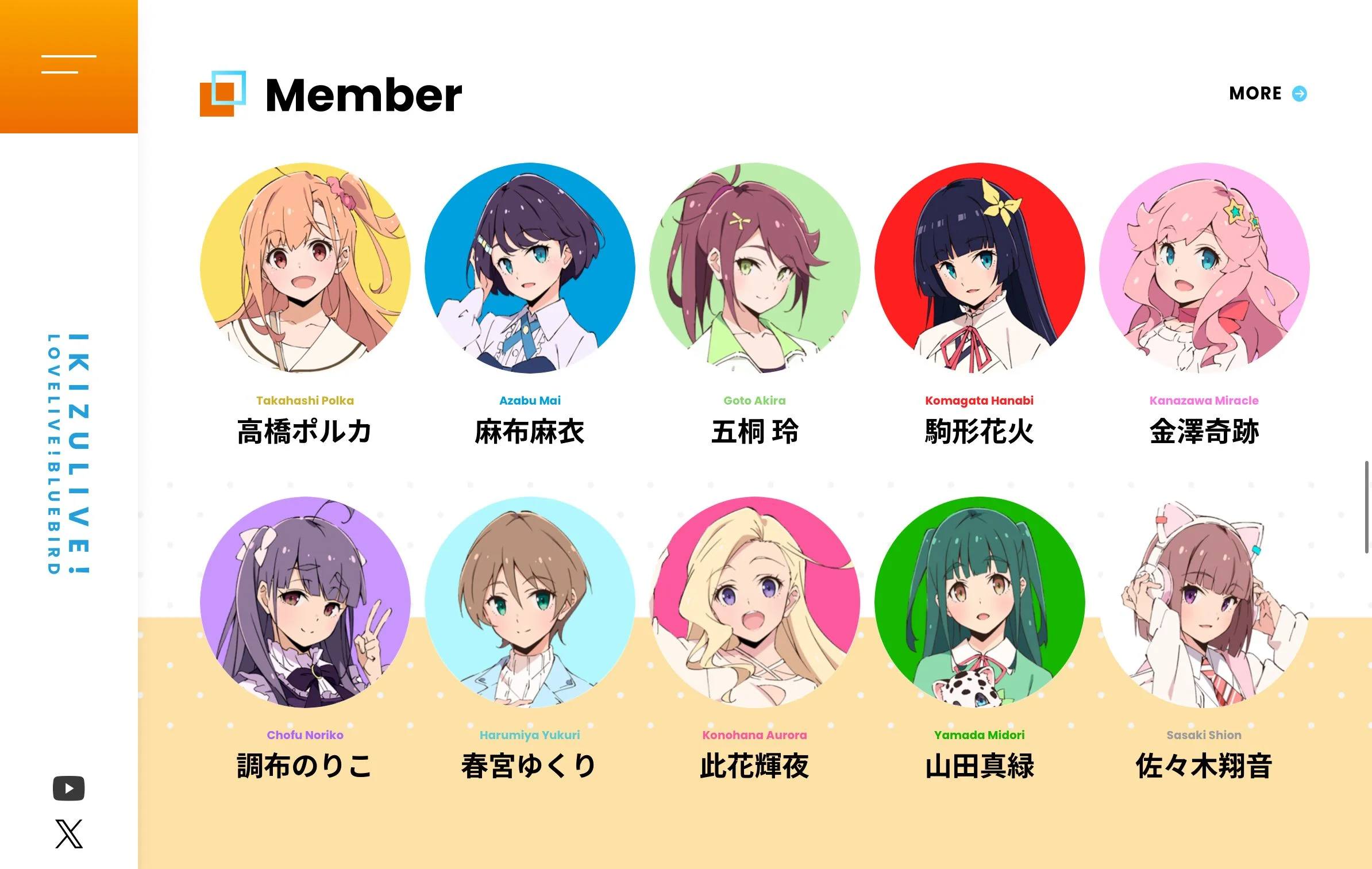Select the Harumiya Yukuri member card
Screen dimensions: 1372x869
[530, 602]
